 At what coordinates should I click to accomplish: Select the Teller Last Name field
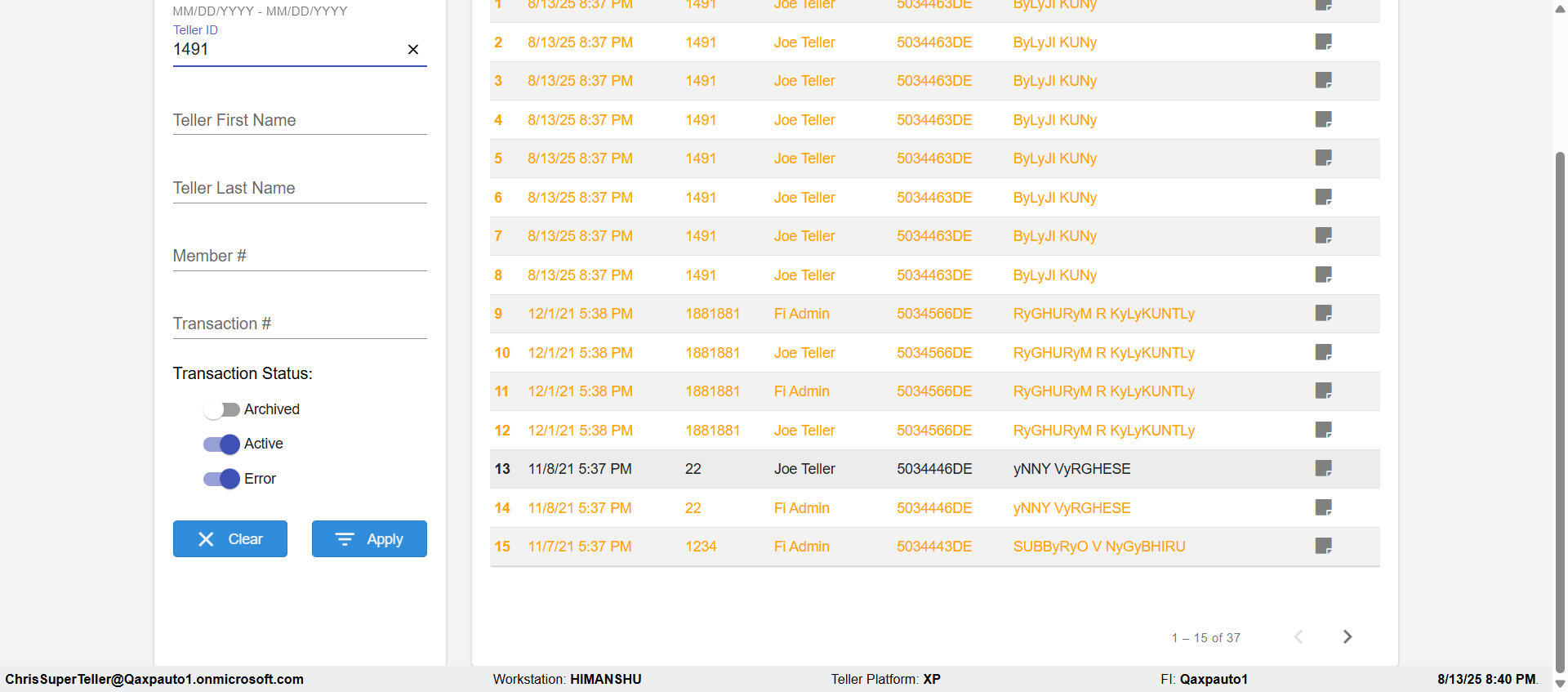coord(299,188)
